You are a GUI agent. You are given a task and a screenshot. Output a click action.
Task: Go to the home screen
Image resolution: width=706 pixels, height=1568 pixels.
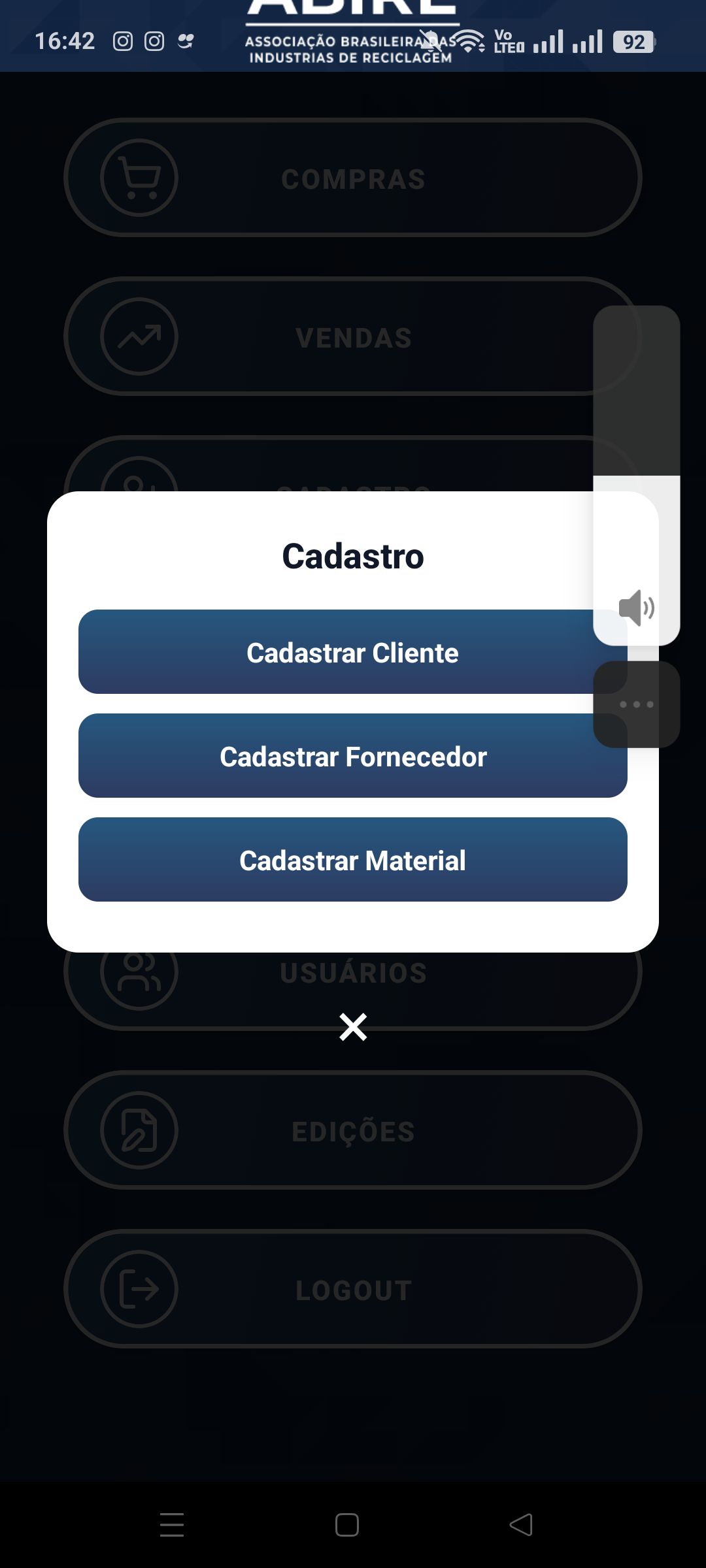(346, 1525)
